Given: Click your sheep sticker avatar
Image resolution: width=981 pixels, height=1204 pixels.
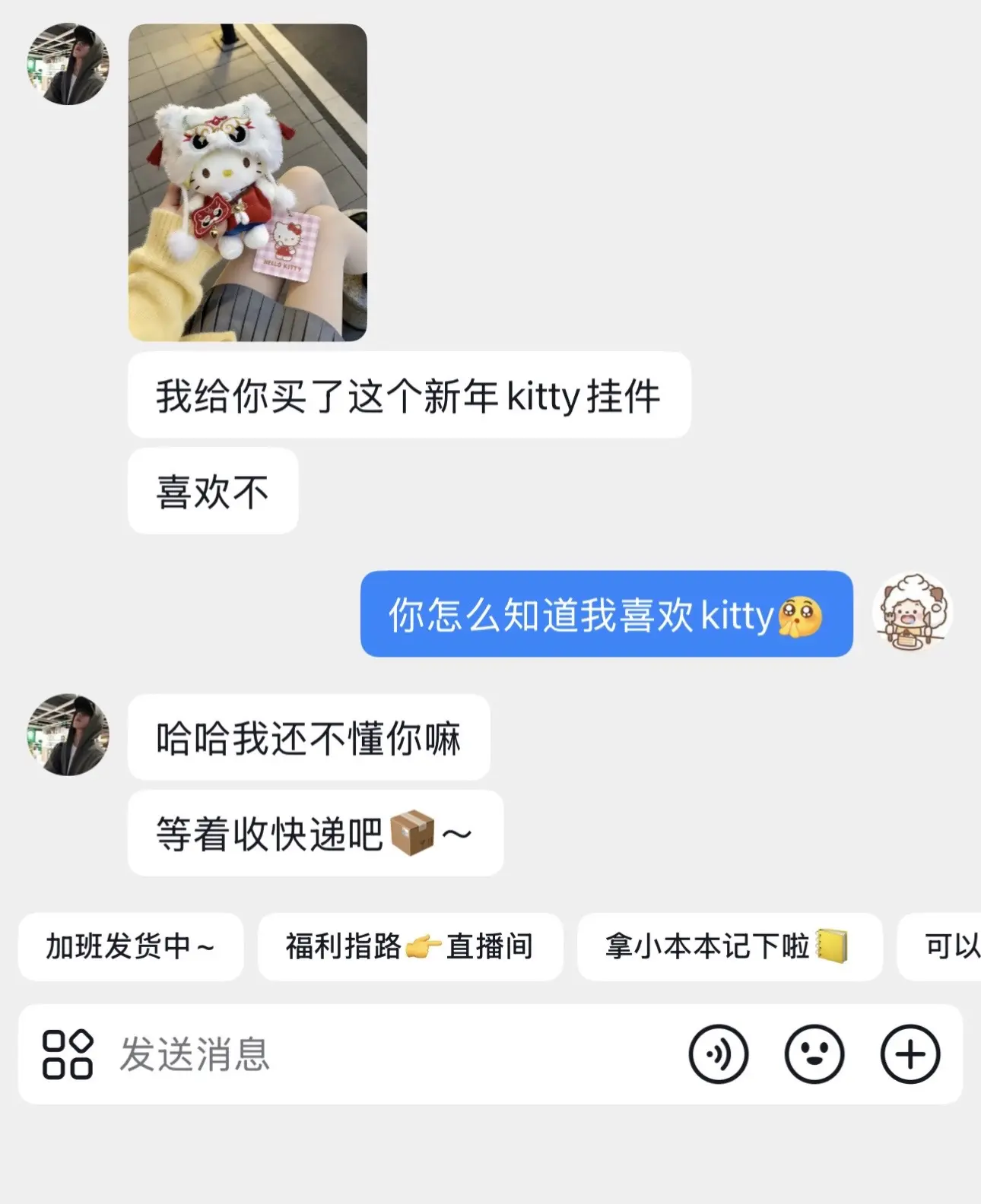Looking at the screenshot, I should [916, 612].
